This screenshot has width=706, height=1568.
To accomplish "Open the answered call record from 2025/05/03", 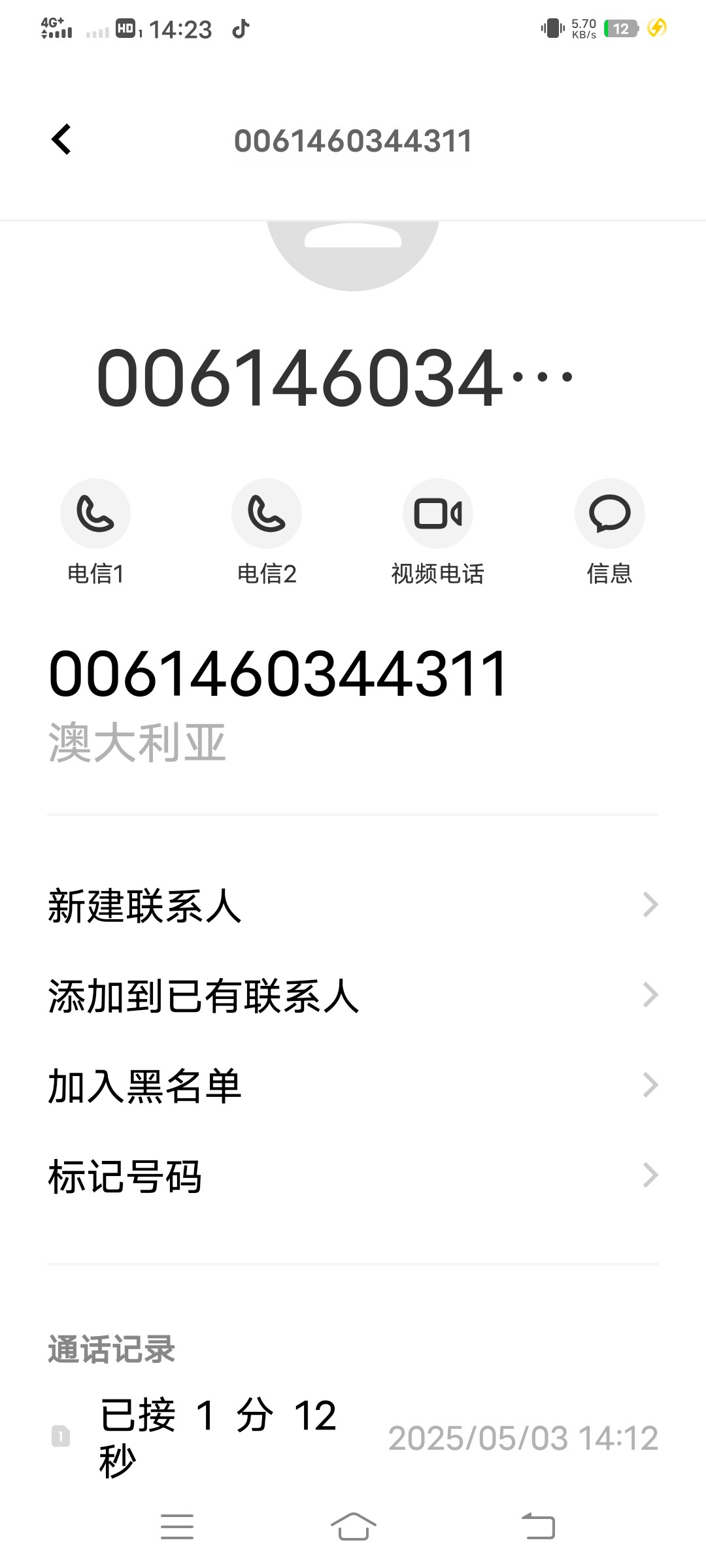I will tap(353, 1437).
